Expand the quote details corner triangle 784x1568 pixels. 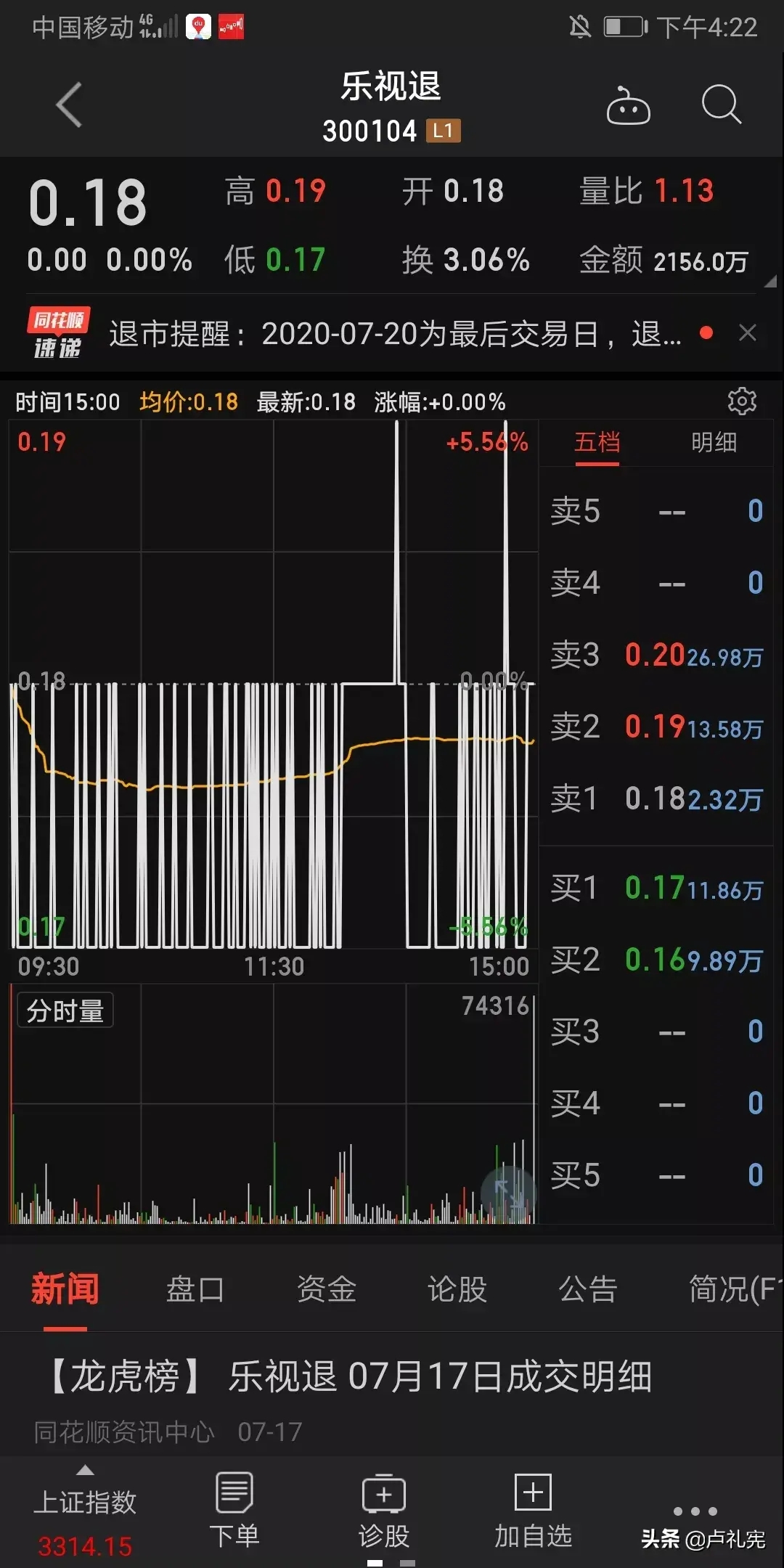coord(770,281)
